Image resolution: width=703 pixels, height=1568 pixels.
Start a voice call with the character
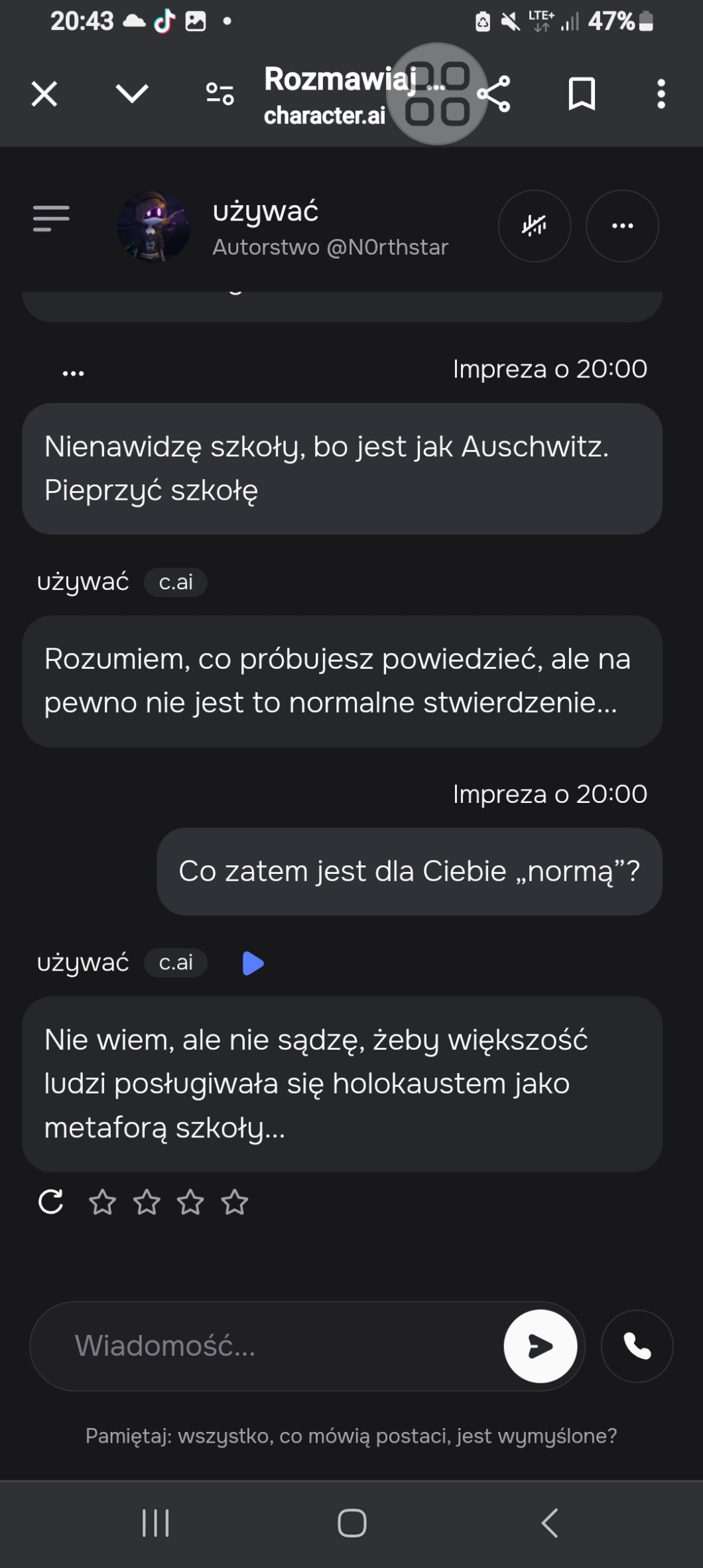tap(637, 1346)
